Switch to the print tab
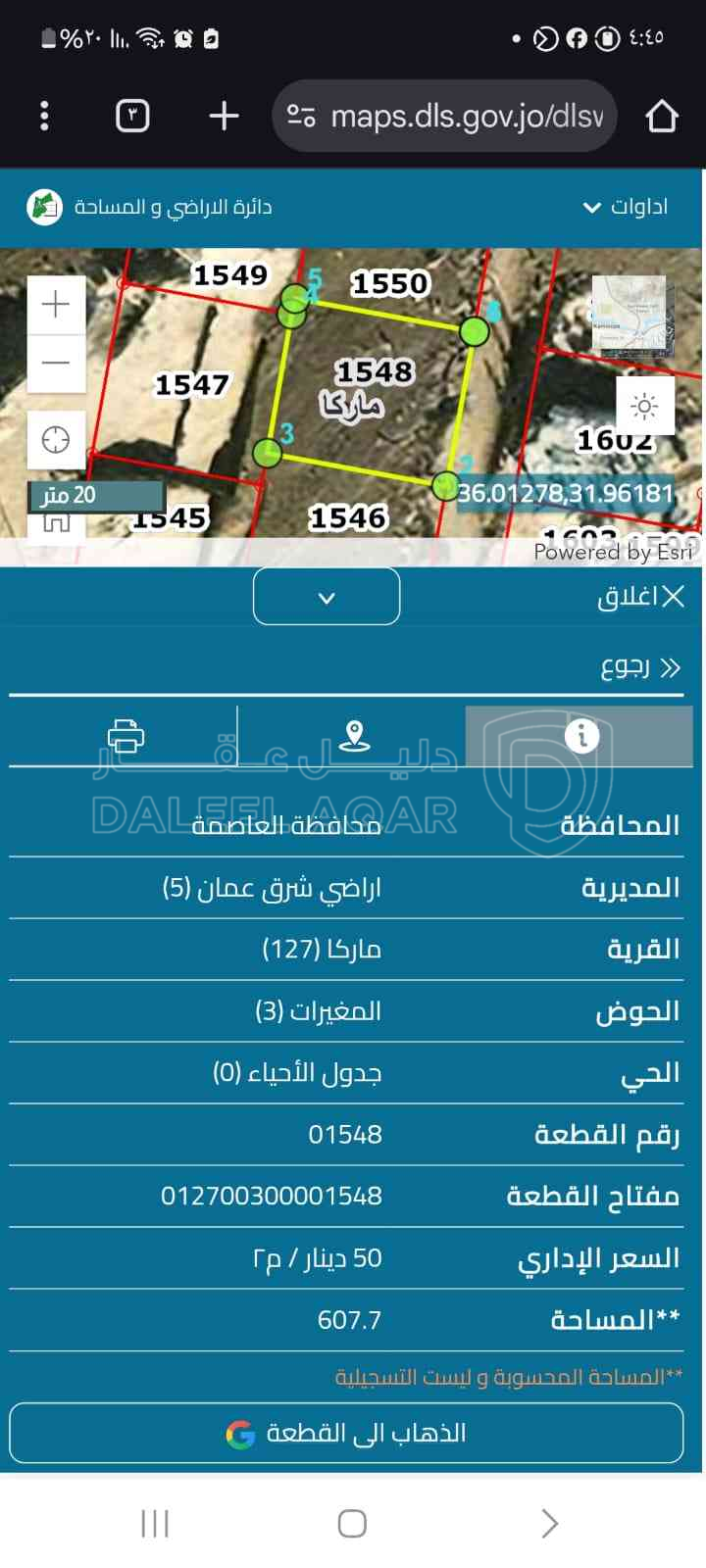 tap(126, 735)
